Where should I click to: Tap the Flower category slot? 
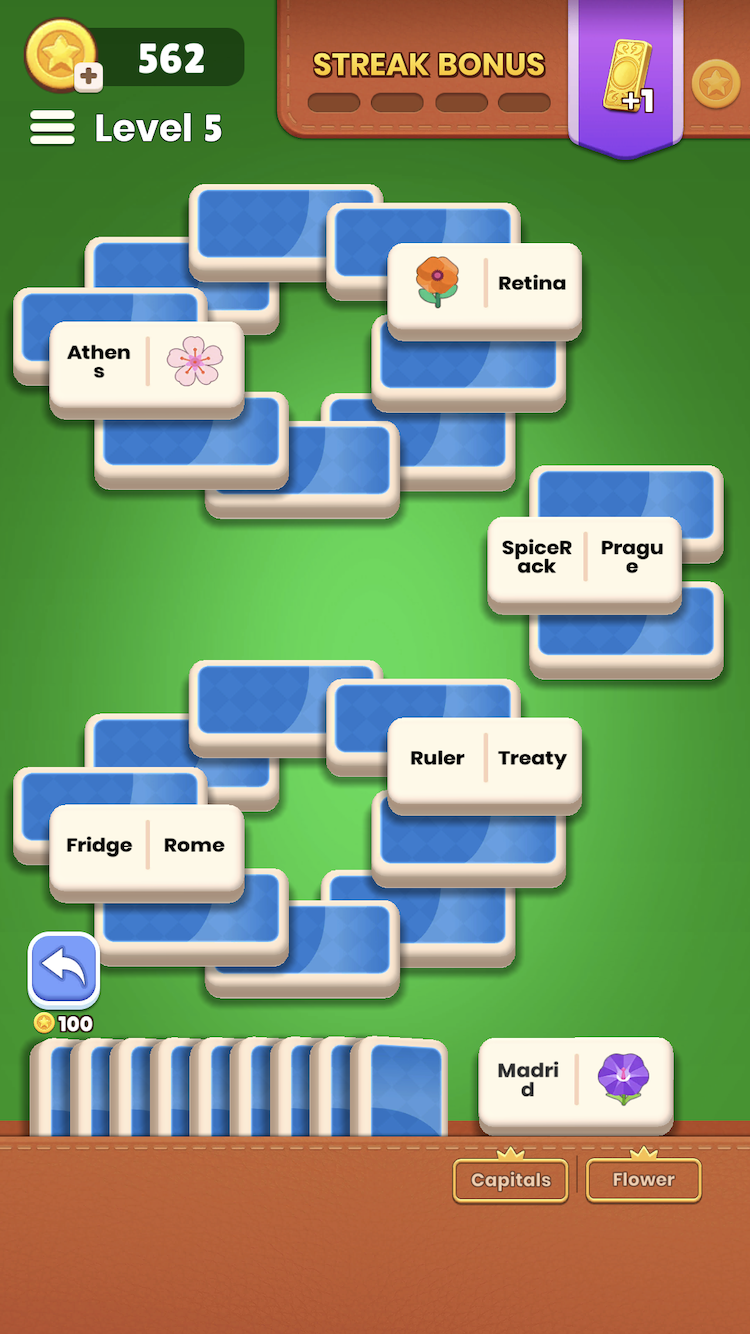[644, 1180]
